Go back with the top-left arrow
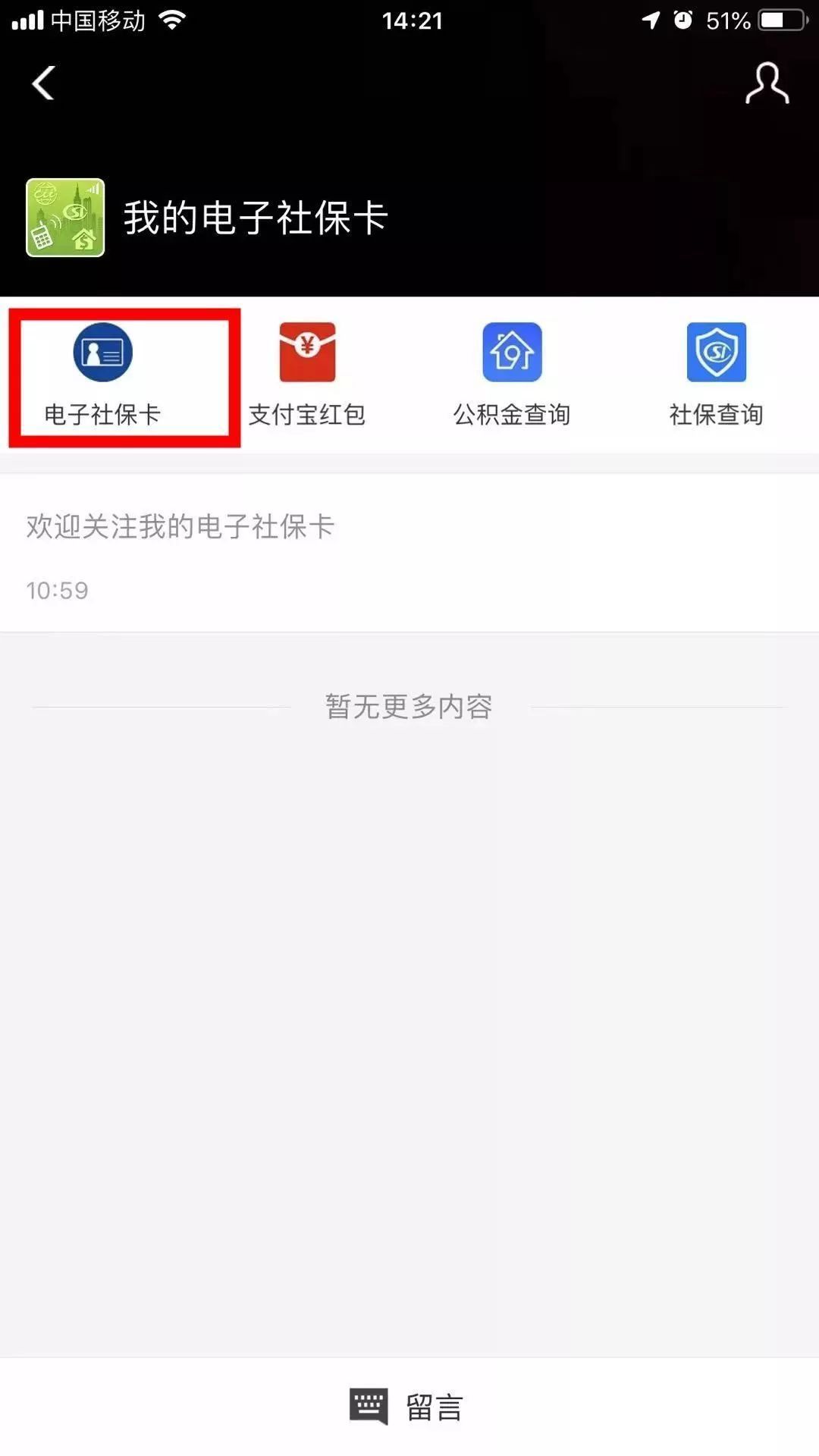The width and height of the screenshot is (819, 1456). (43, 83)
